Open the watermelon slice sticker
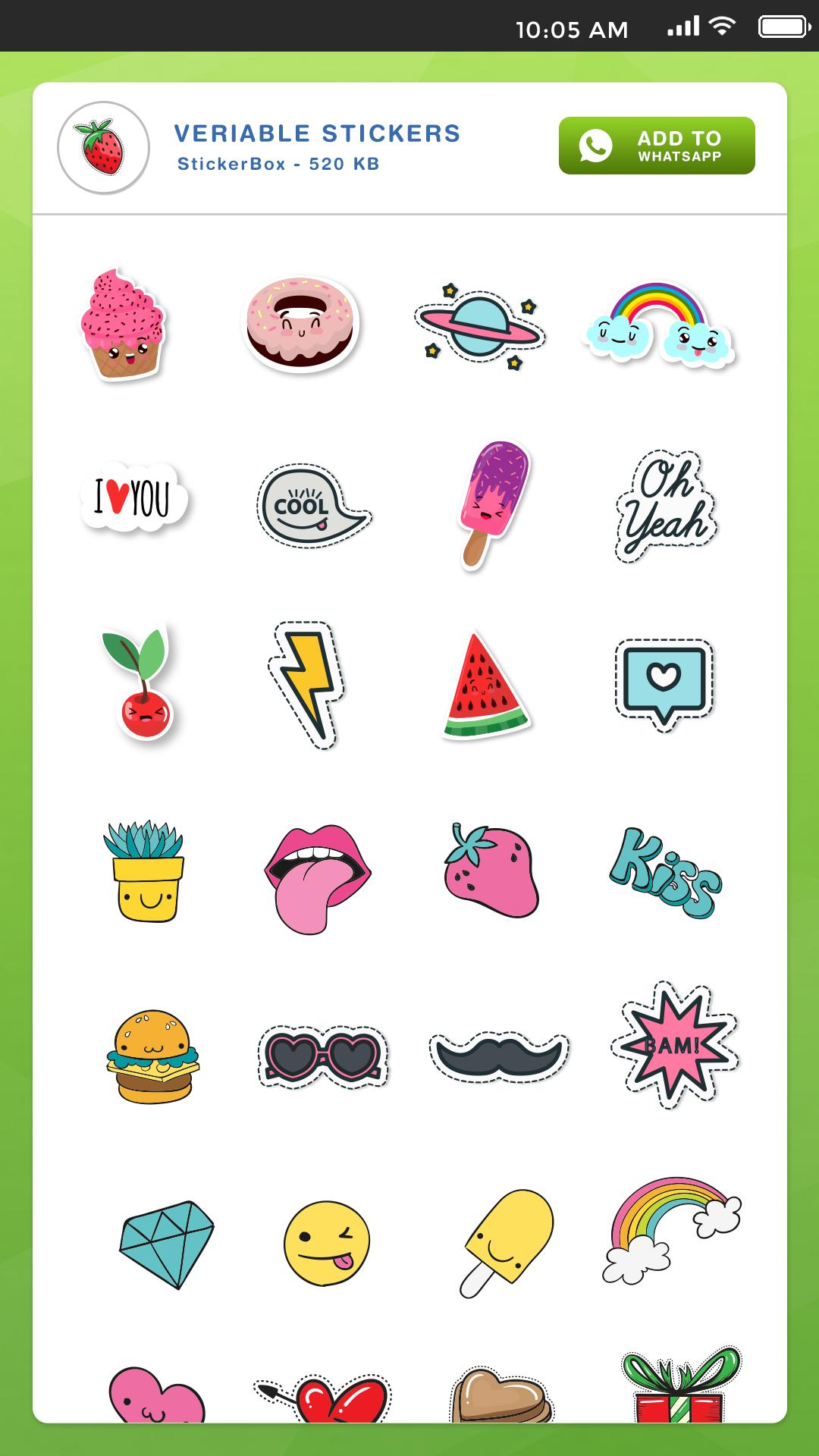This screenshot has height=1456, width=819. pos(485,687)
